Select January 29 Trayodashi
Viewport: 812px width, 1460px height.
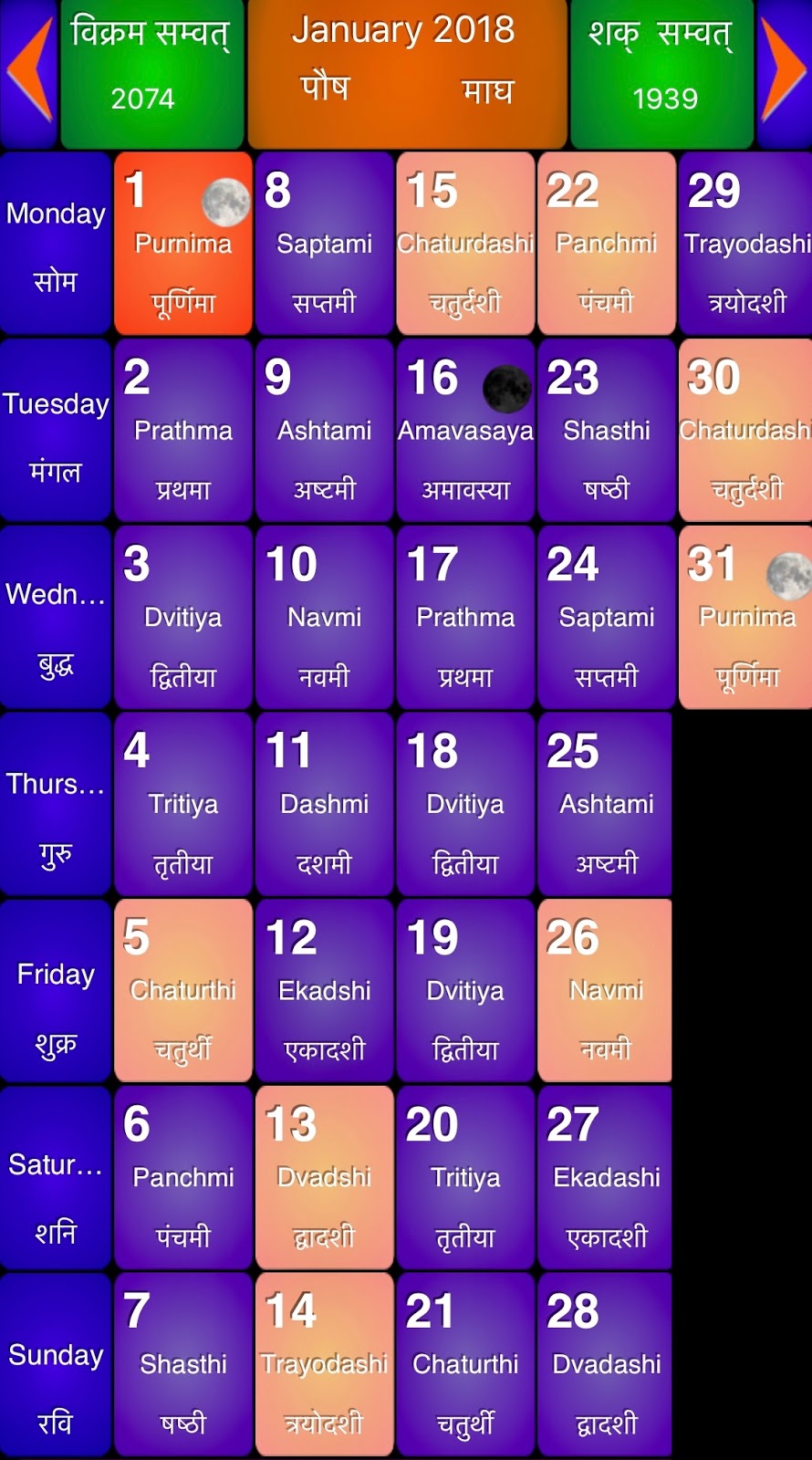(x=745, y=244)
